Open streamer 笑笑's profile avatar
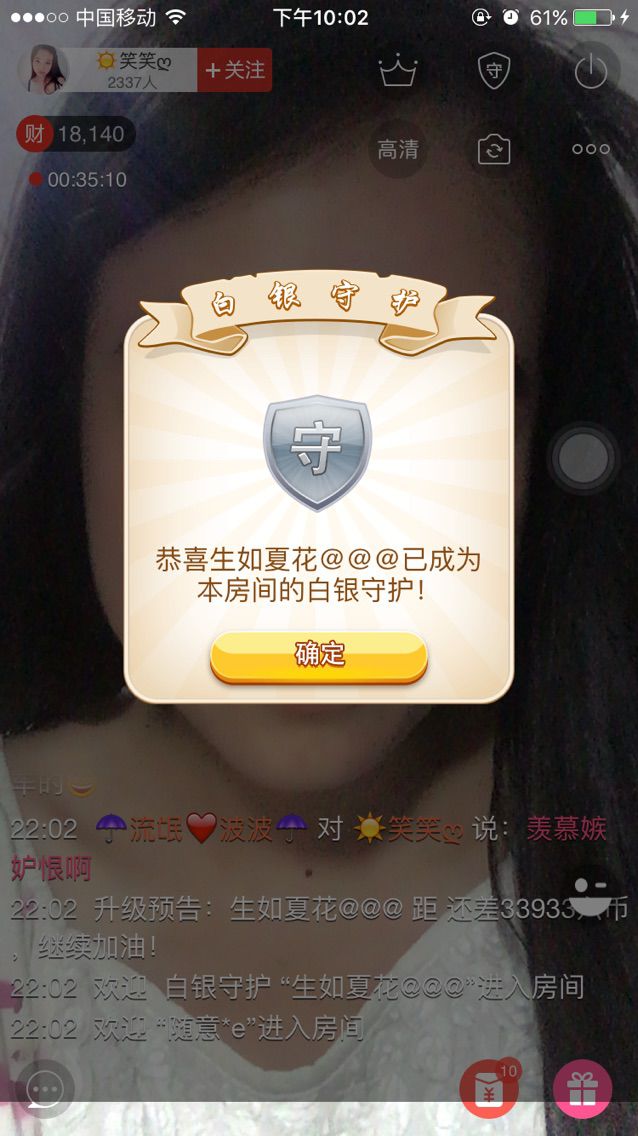638x1136 pixels. (x=45, y=70)
